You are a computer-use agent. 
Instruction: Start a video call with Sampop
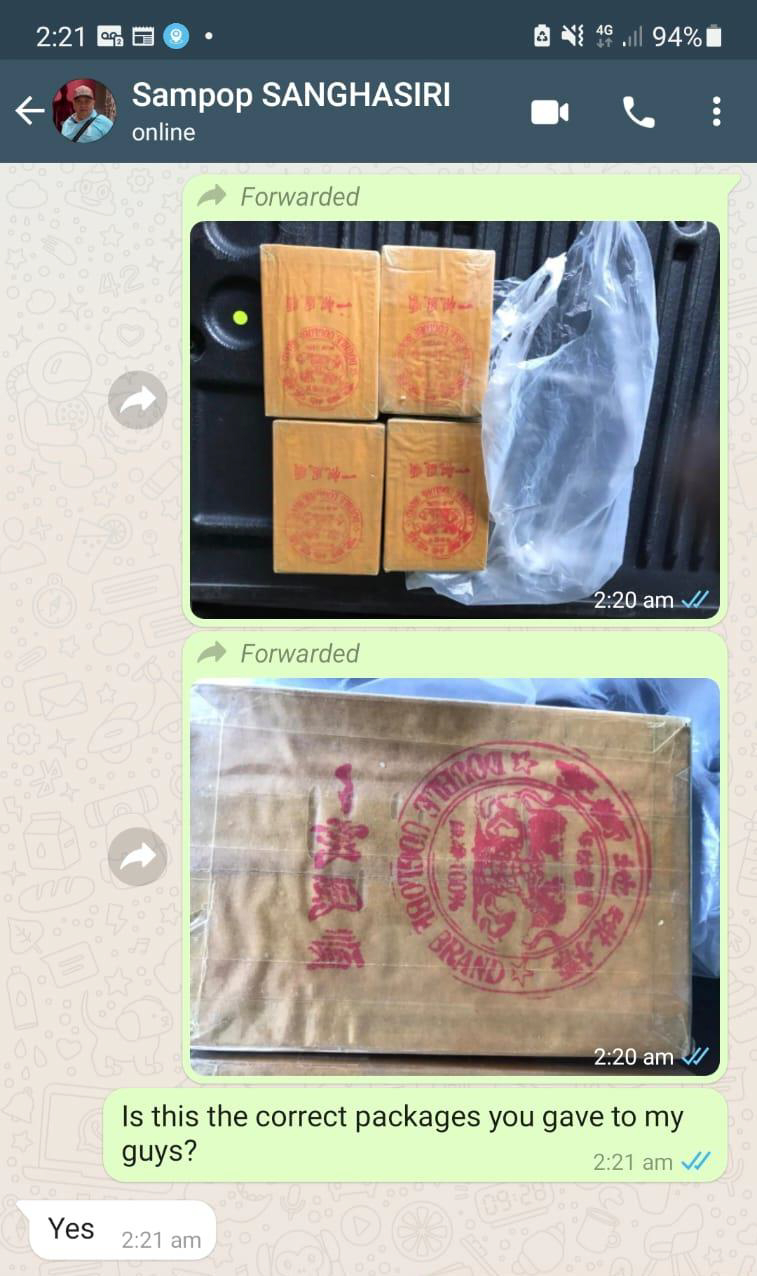549,112
